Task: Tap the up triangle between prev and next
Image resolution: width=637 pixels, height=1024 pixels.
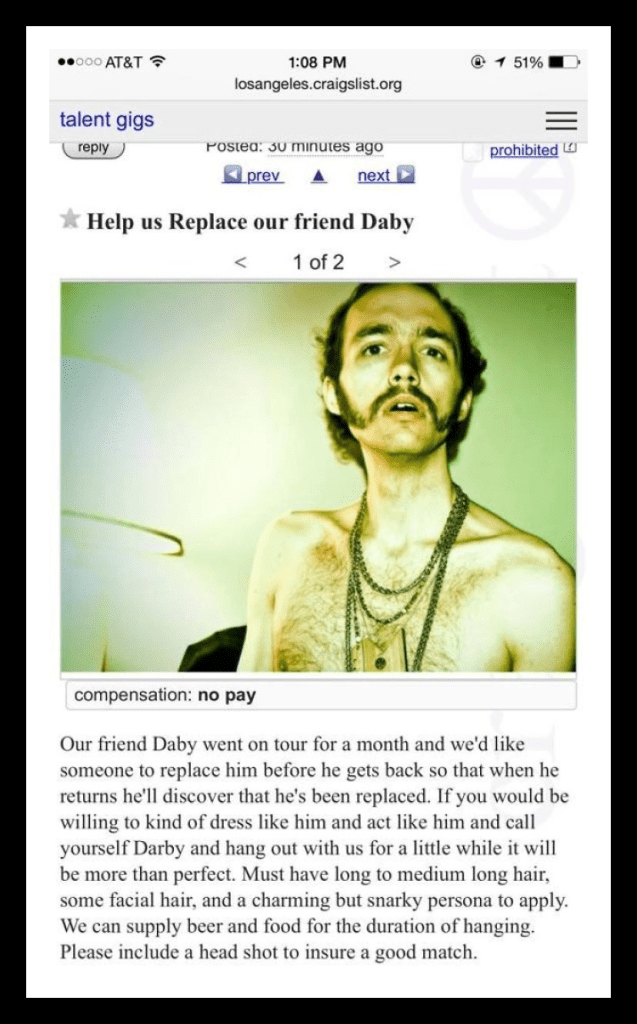Action: (x=318, y=176)
